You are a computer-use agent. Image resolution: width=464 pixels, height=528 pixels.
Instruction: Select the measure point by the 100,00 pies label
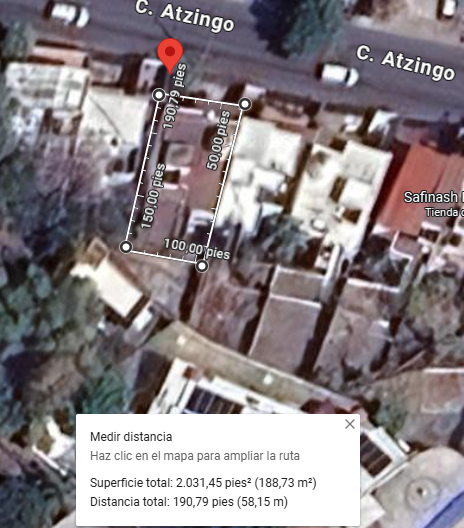click(x=202, y=266)
